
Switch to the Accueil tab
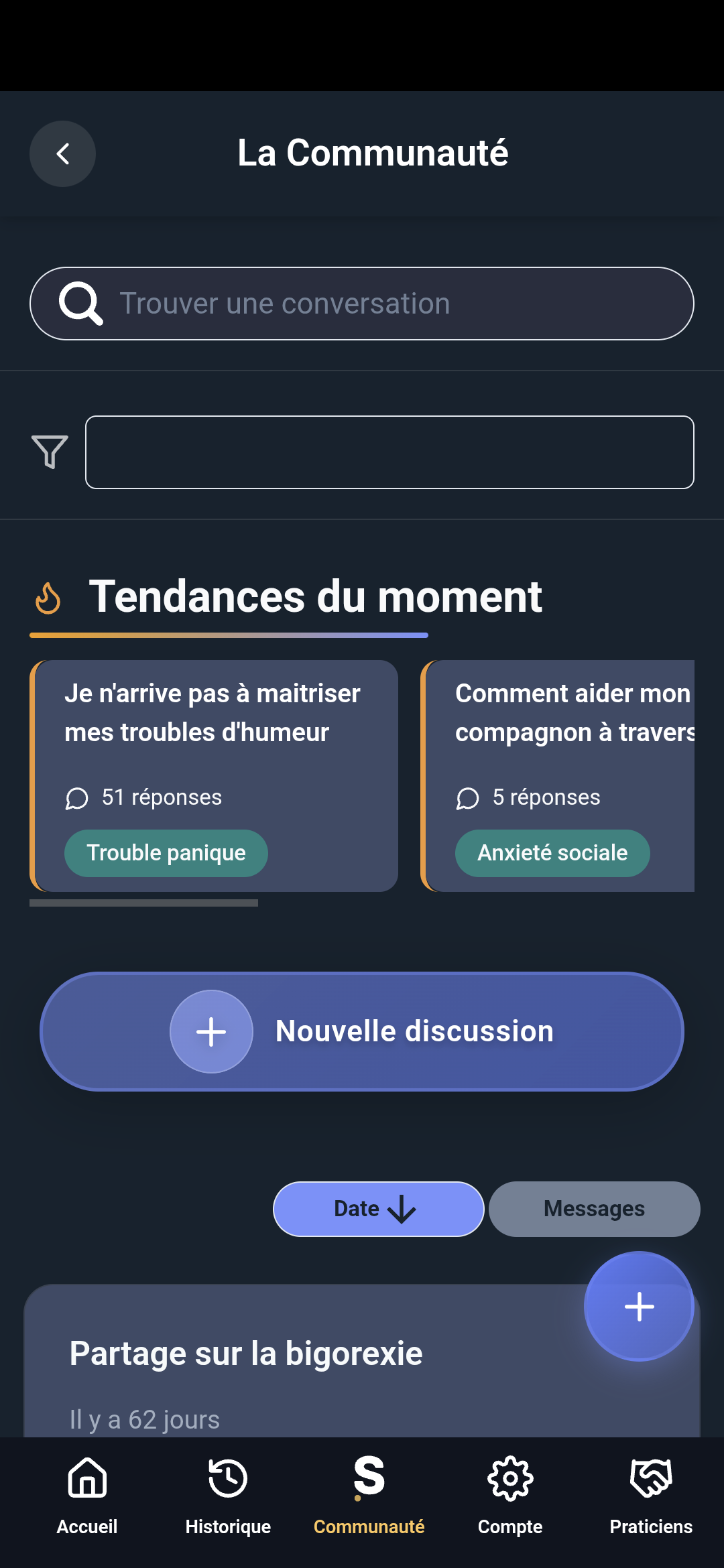coord(87,1496)
